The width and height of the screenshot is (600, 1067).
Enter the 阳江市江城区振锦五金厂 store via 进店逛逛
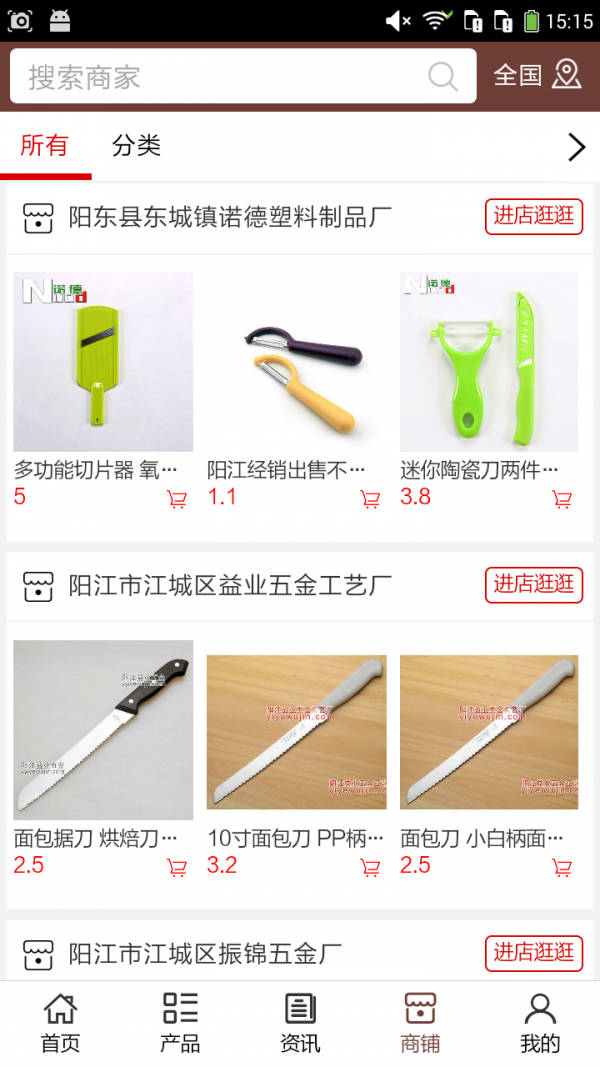pyautogui.click(x=534, y=952)
